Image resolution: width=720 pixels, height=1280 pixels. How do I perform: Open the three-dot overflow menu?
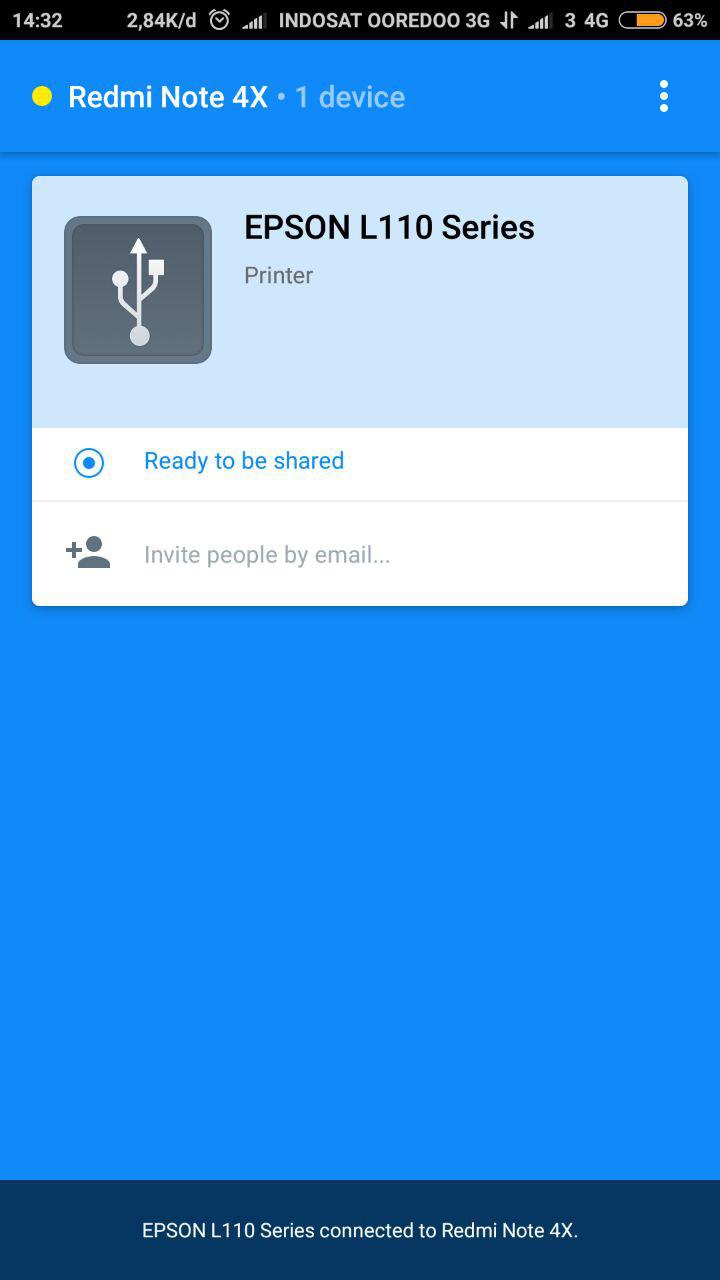[x=663, y=97]
